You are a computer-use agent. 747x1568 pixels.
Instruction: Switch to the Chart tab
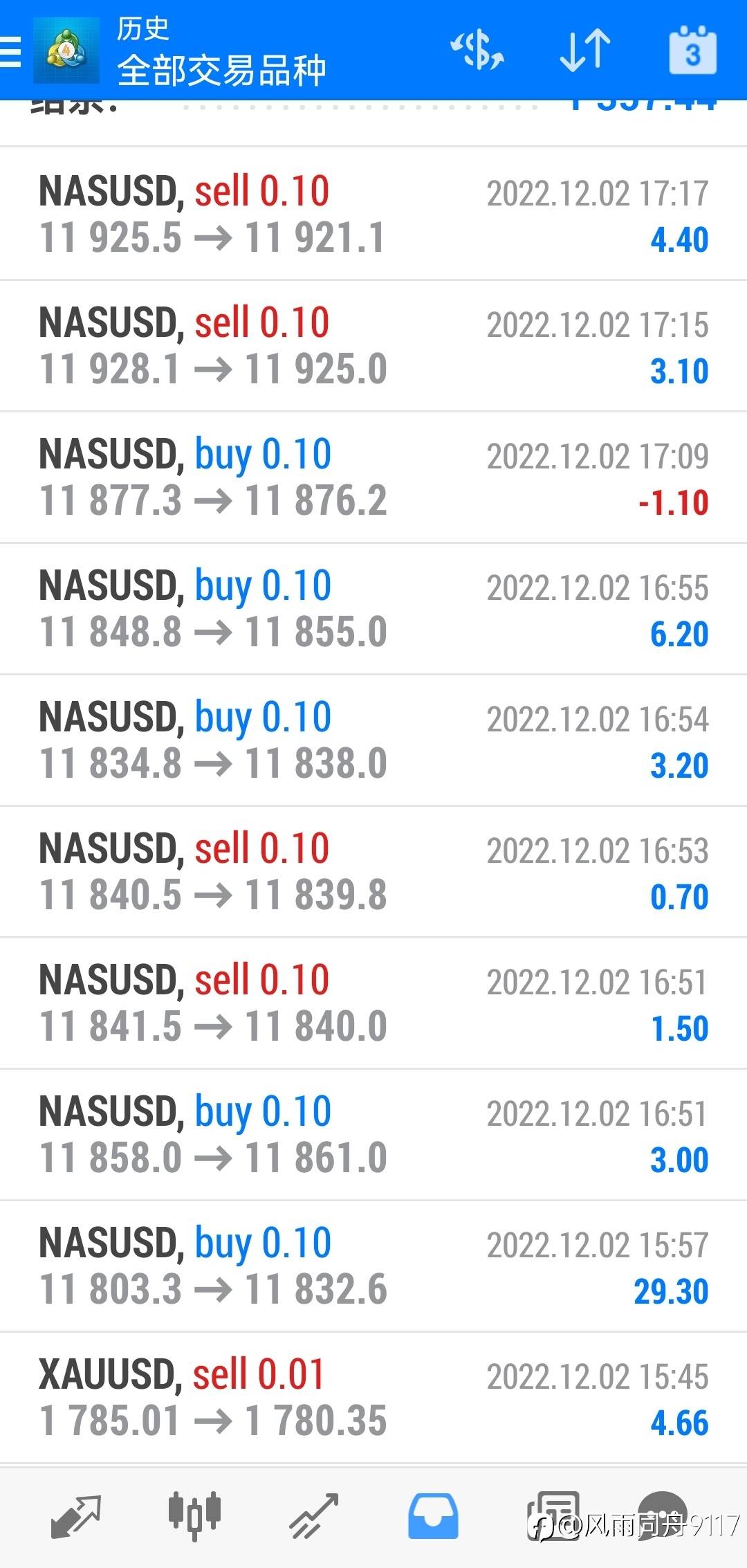click(194, 1515)
